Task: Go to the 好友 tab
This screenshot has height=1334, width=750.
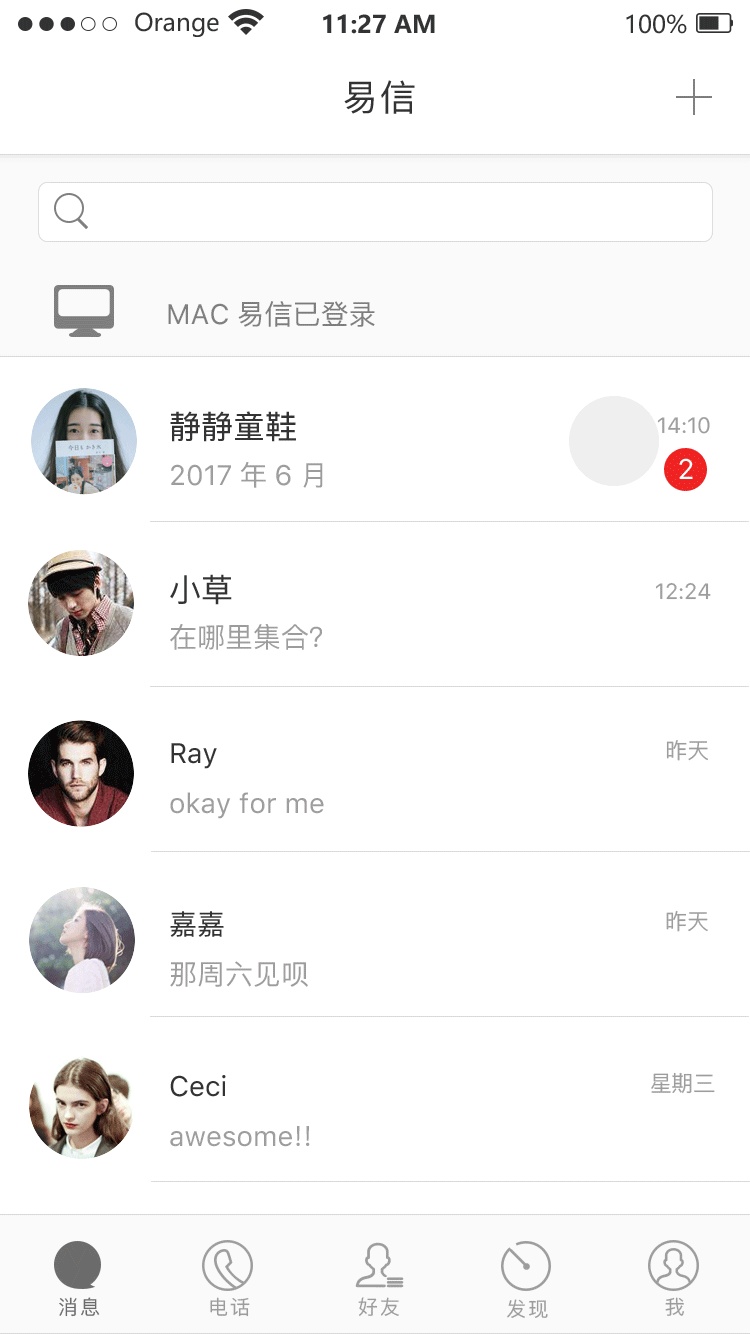Action: [x=378, y=1278]
